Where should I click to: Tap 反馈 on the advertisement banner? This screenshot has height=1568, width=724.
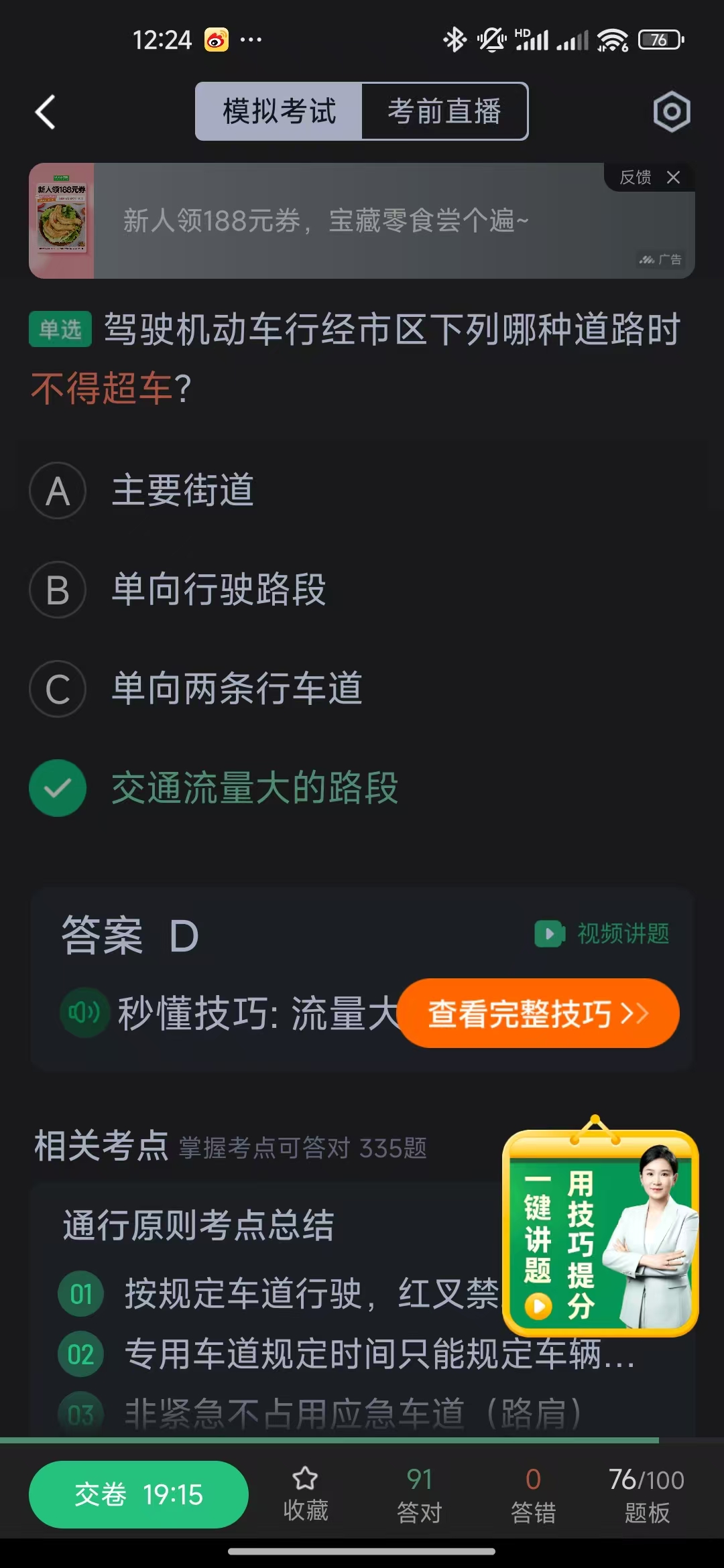pos(636,177)
